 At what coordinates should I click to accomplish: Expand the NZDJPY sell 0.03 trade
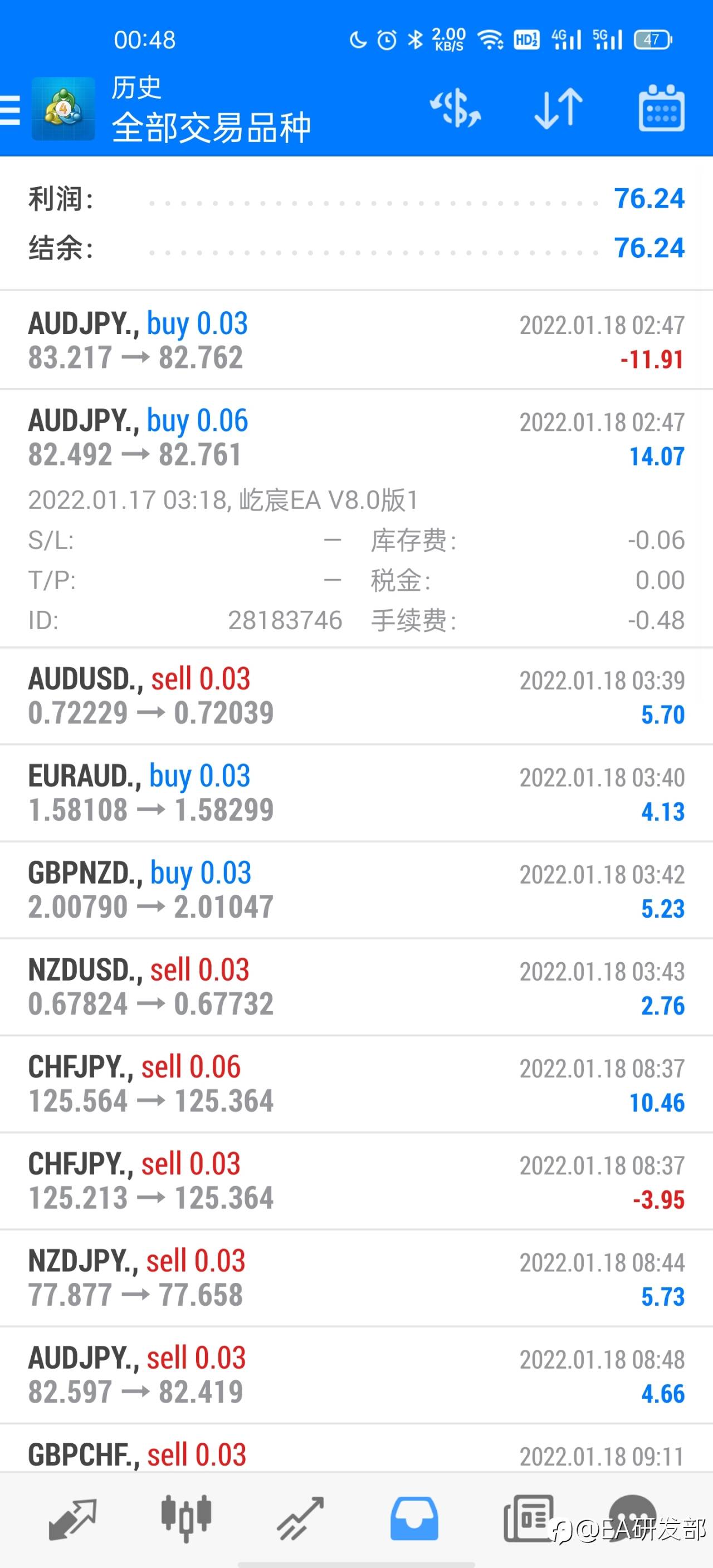[x=356, y=1278]
